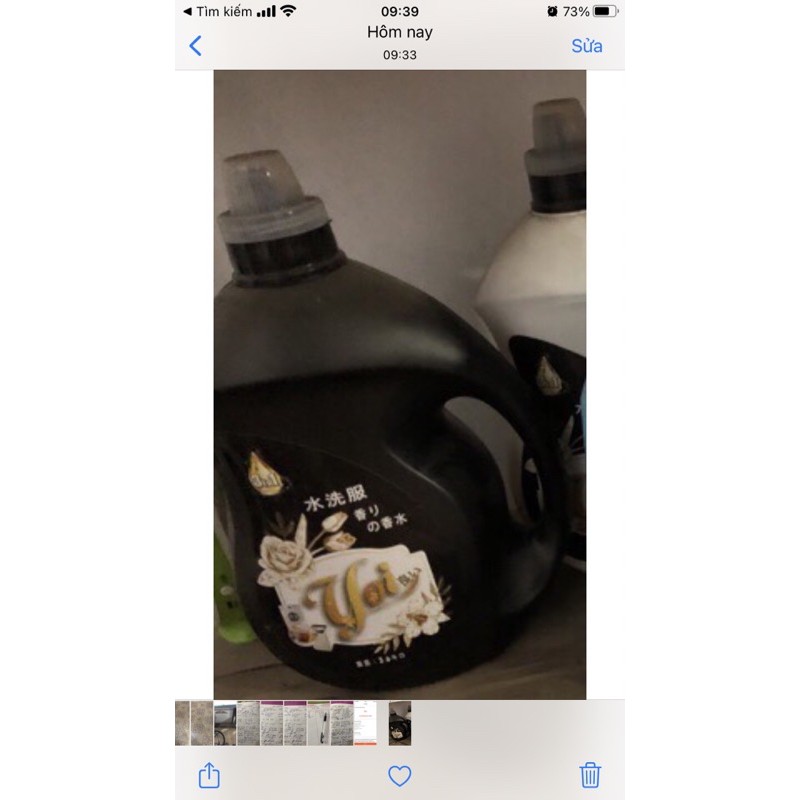
Task: Select the black bottle thumbnail in strip
Action: pyautogui.click(x=400, y=722)
